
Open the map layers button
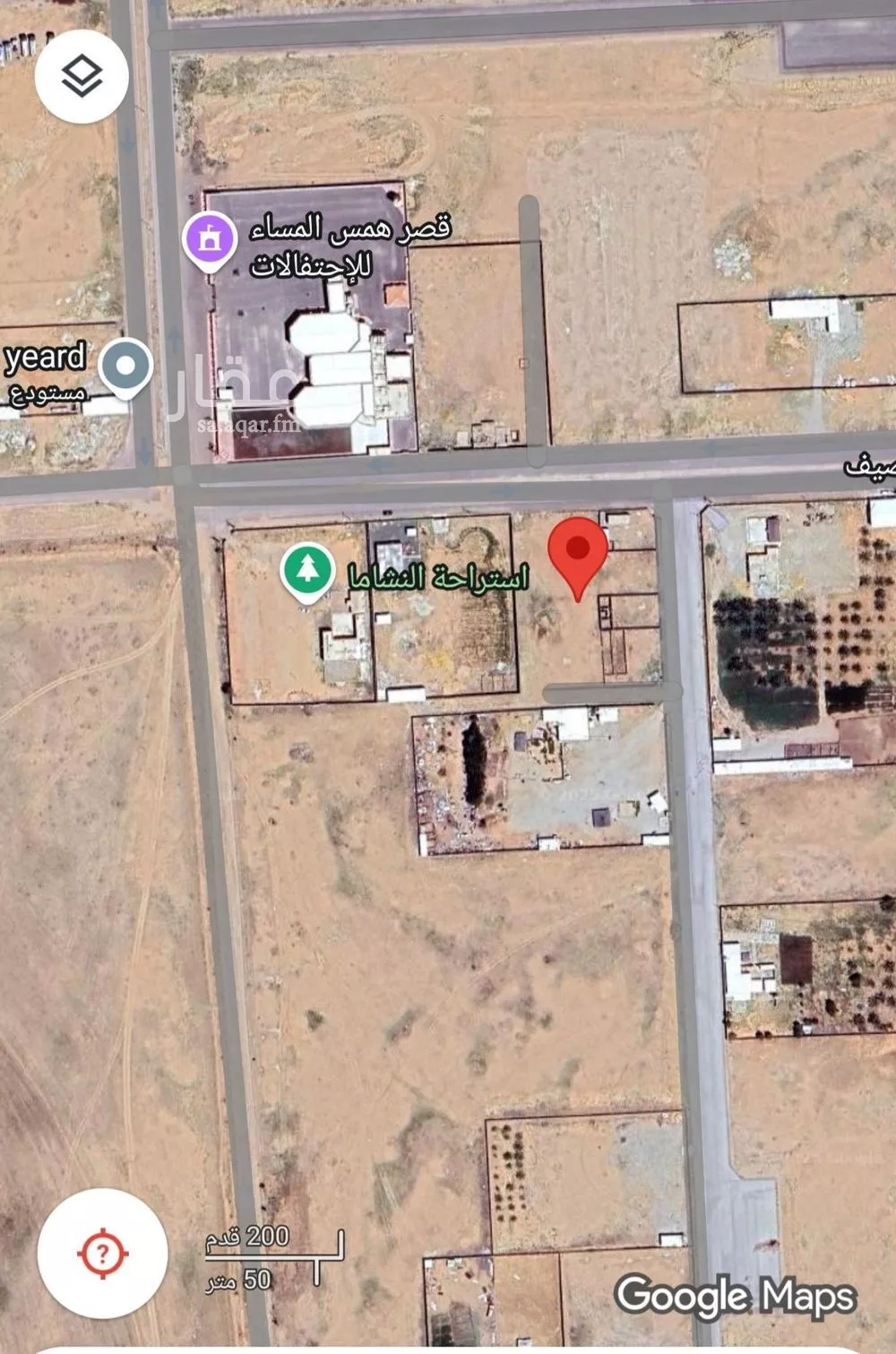pos(82,76)
